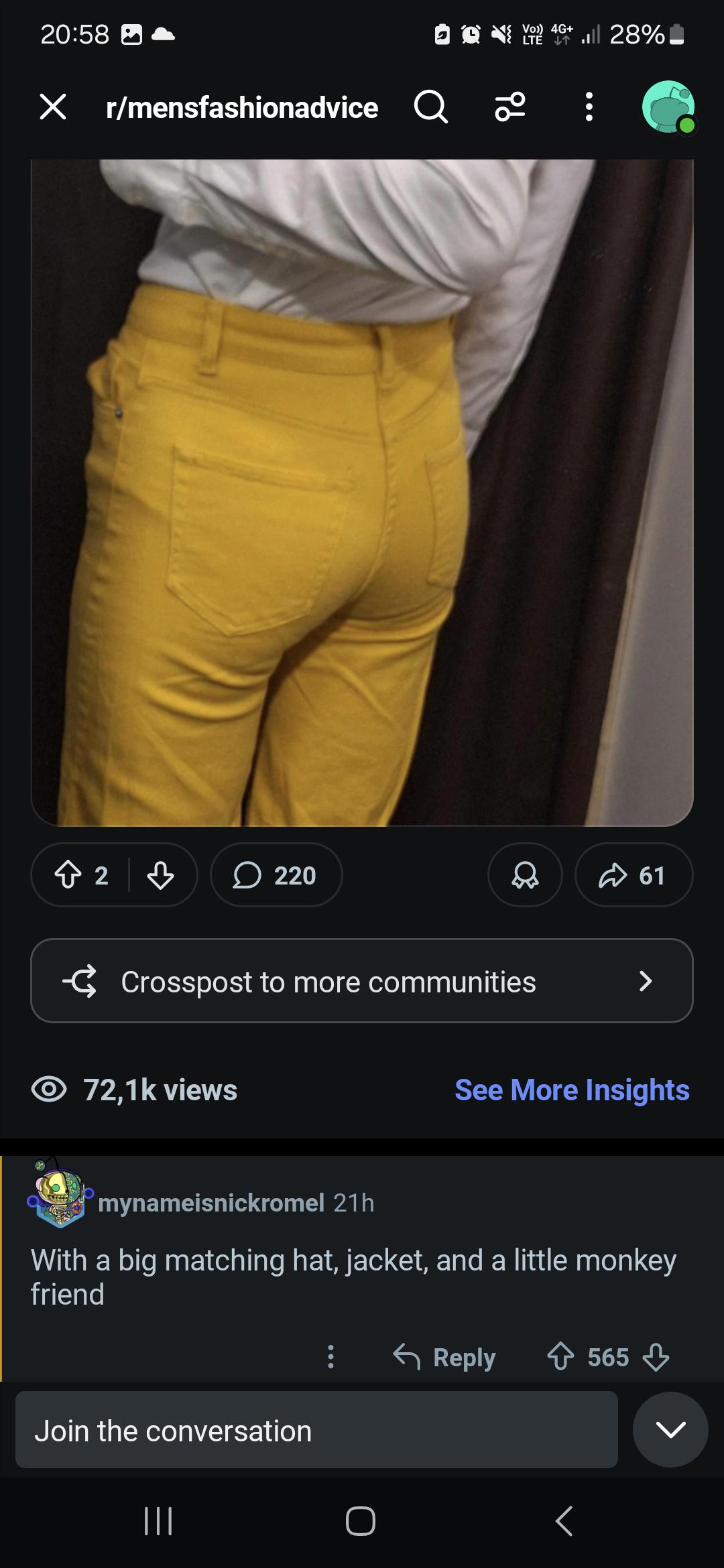724x1568 pixels.
Task: Reply to mynameisnickromel's comment
Action: point(445,1357)
